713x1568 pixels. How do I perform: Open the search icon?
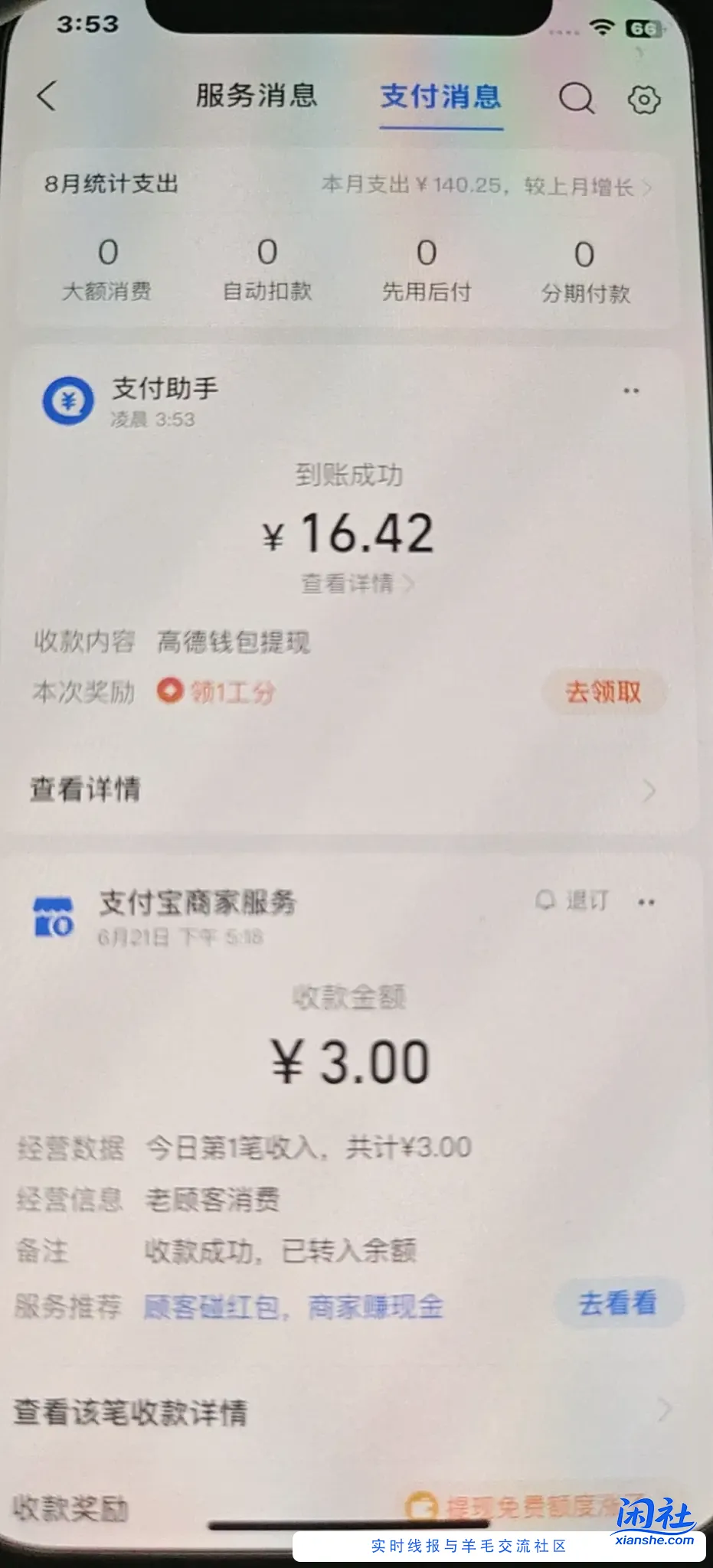577,99
